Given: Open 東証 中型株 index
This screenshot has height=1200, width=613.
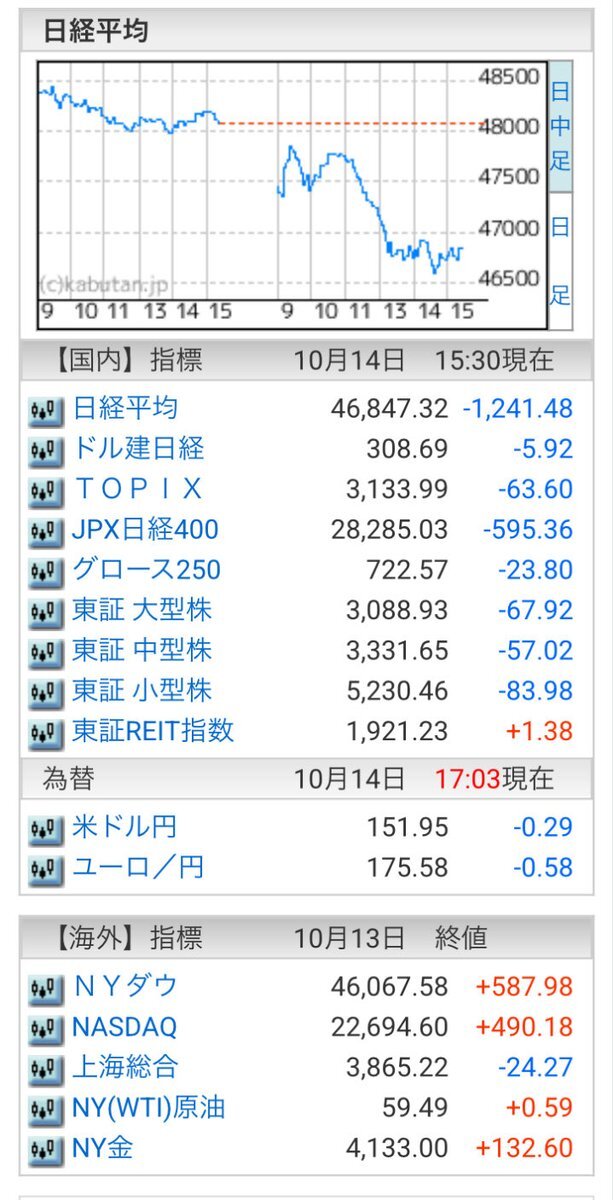Looking at the screenshot, I should pos(142,651).
